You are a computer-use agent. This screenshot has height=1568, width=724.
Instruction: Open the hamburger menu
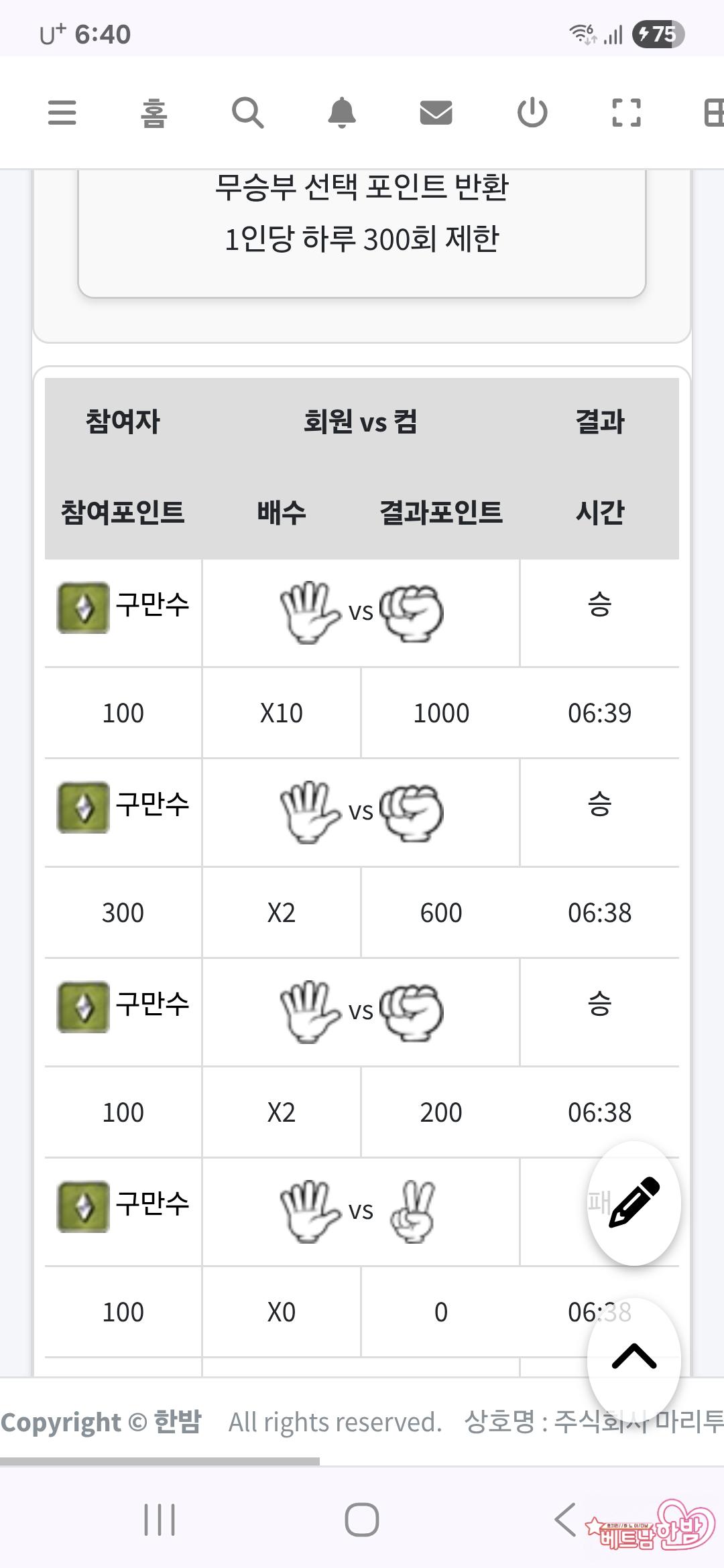(x=62, y=113)
